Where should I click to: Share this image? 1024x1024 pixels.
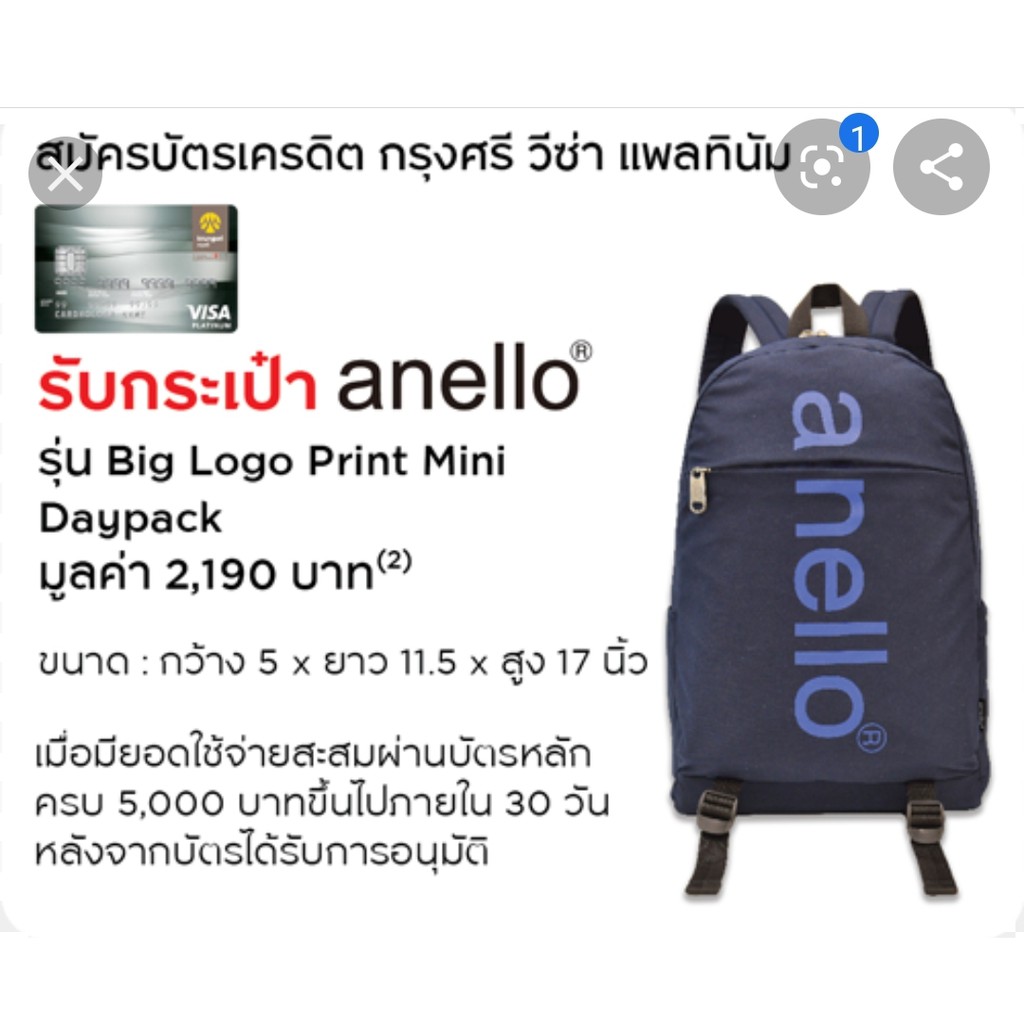pos(941,167)
